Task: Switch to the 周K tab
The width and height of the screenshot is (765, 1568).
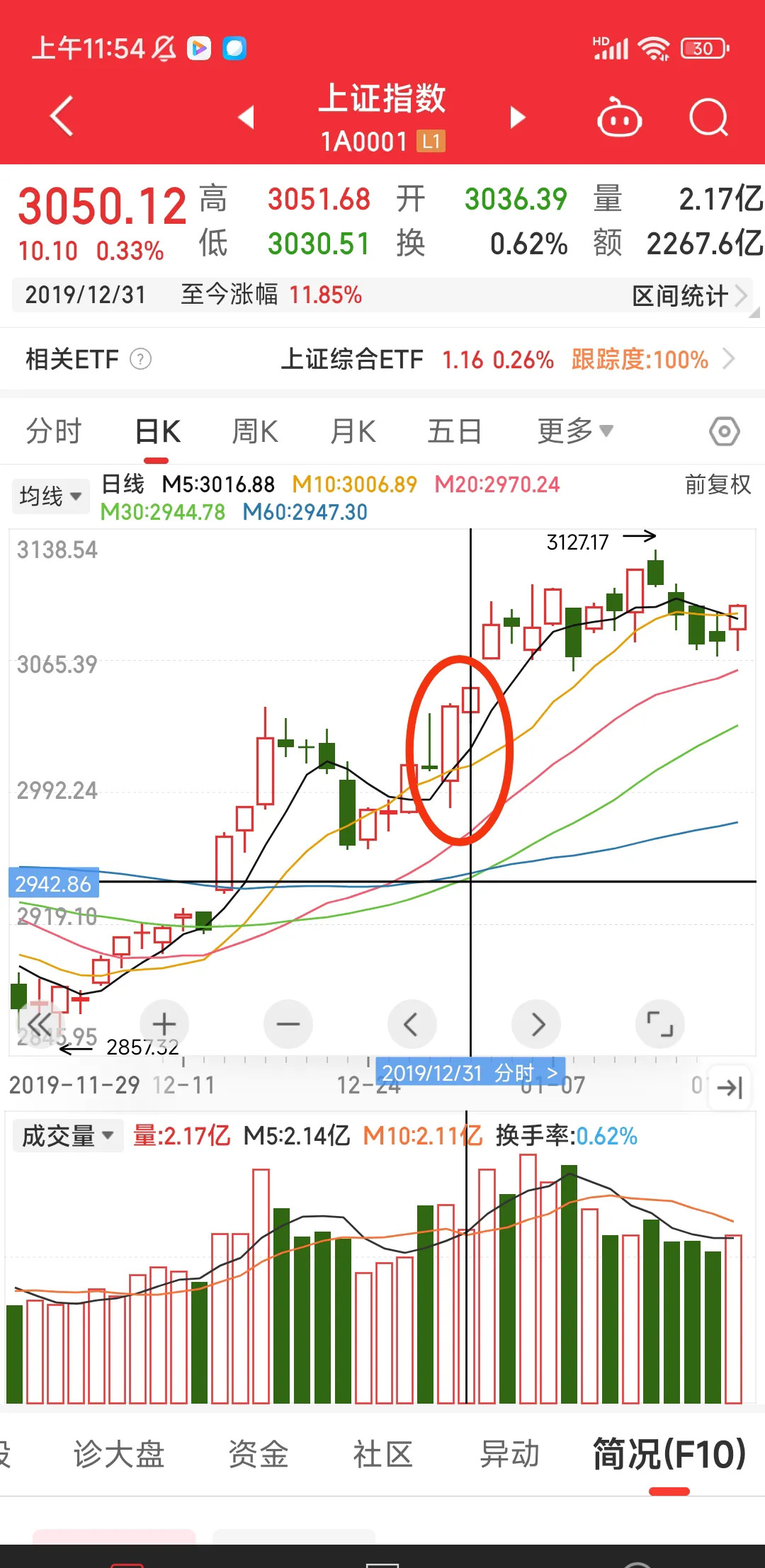Action: click(x=255, y=430)
